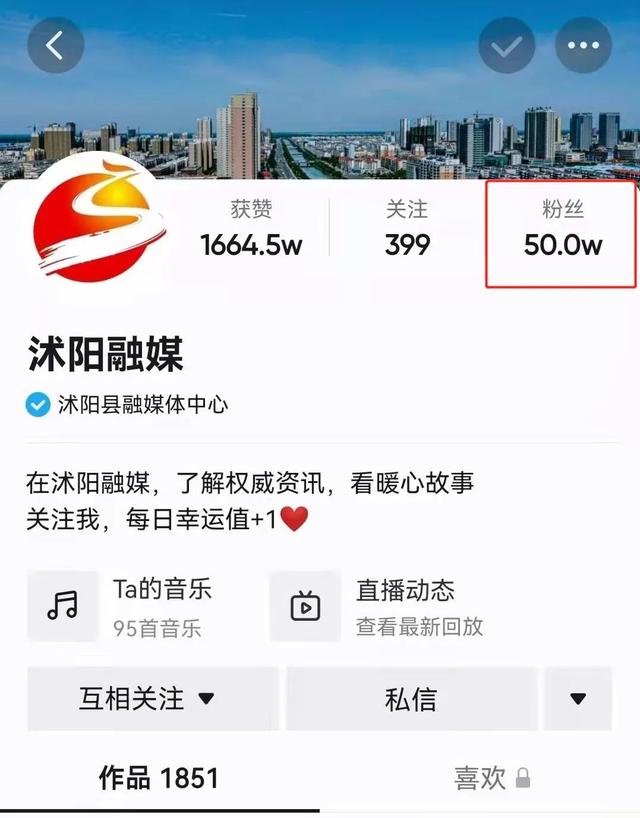The height and width of the screenshot is (818, 640).
Task: Open Ta的音乐 with 95 songs
Action: click(130, 605)
